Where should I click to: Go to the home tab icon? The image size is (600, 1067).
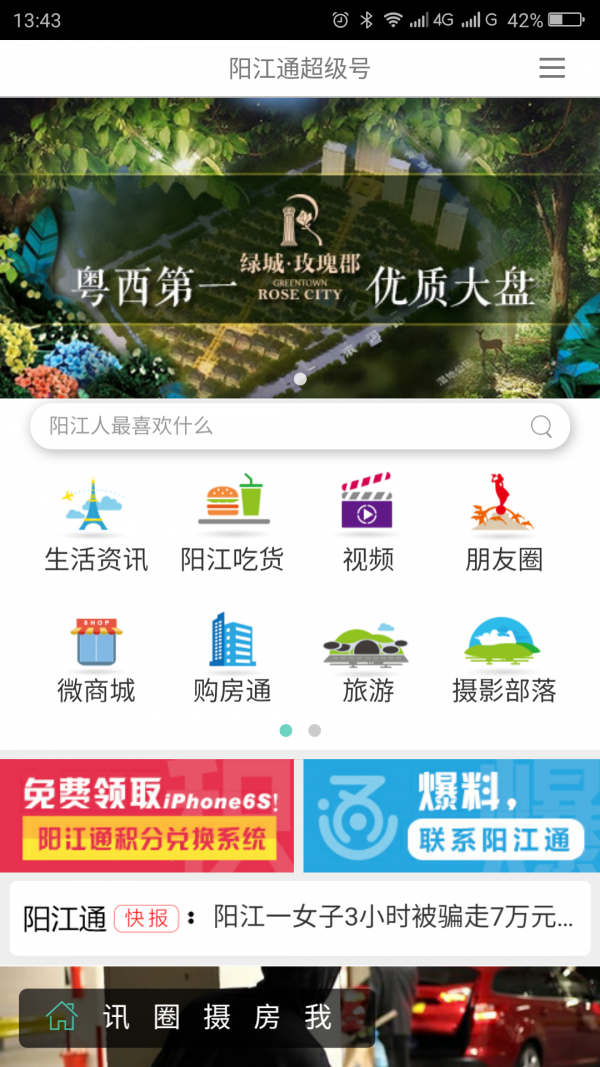coord(61,1017)
